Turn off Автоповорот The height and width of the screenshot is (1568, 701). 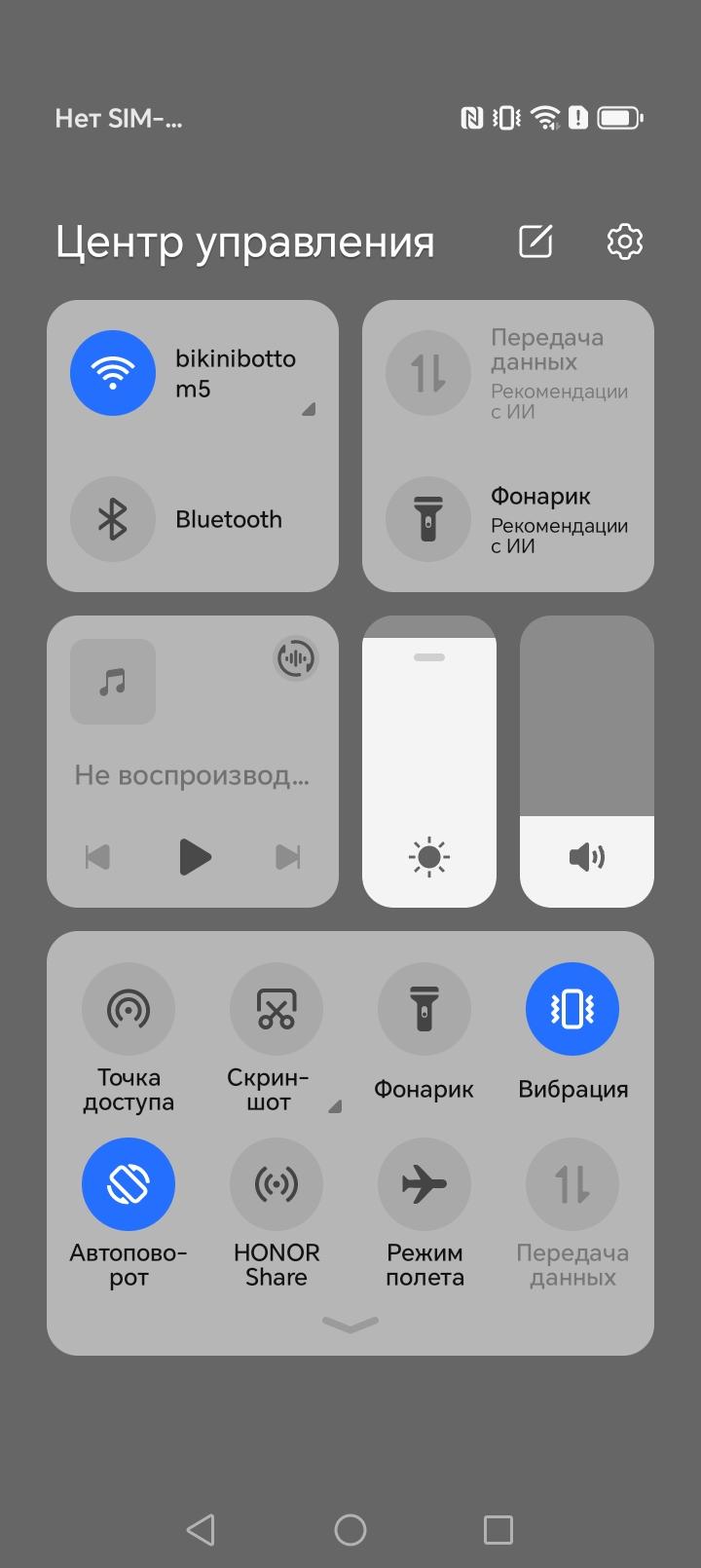[129, 1184]
